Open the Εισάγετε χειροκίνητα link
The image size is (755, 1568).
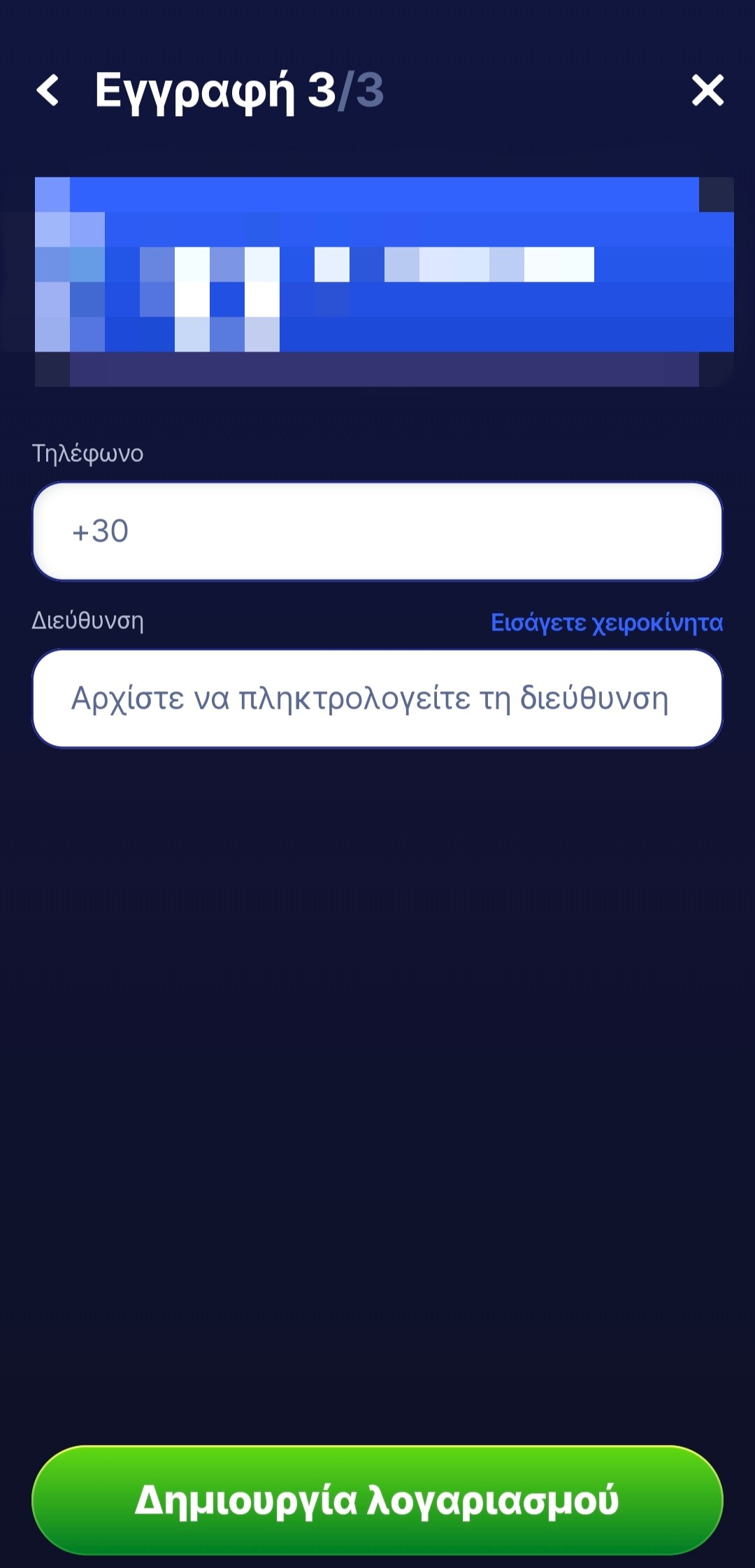click(x=607, y=622)
